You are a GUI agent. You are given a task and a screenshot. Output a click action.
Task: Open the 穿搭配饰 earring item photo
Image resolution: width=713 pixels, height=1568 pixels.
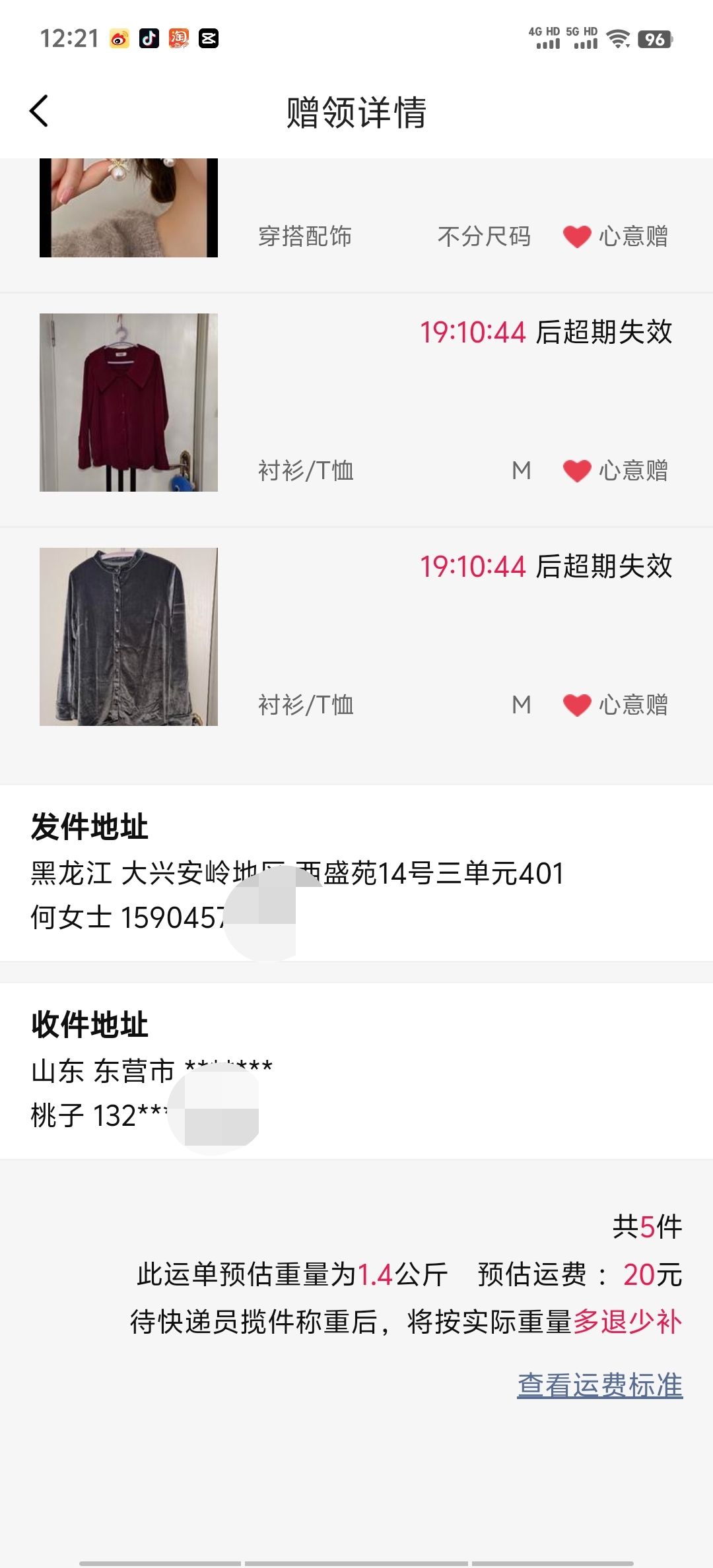tap(129, 208)
